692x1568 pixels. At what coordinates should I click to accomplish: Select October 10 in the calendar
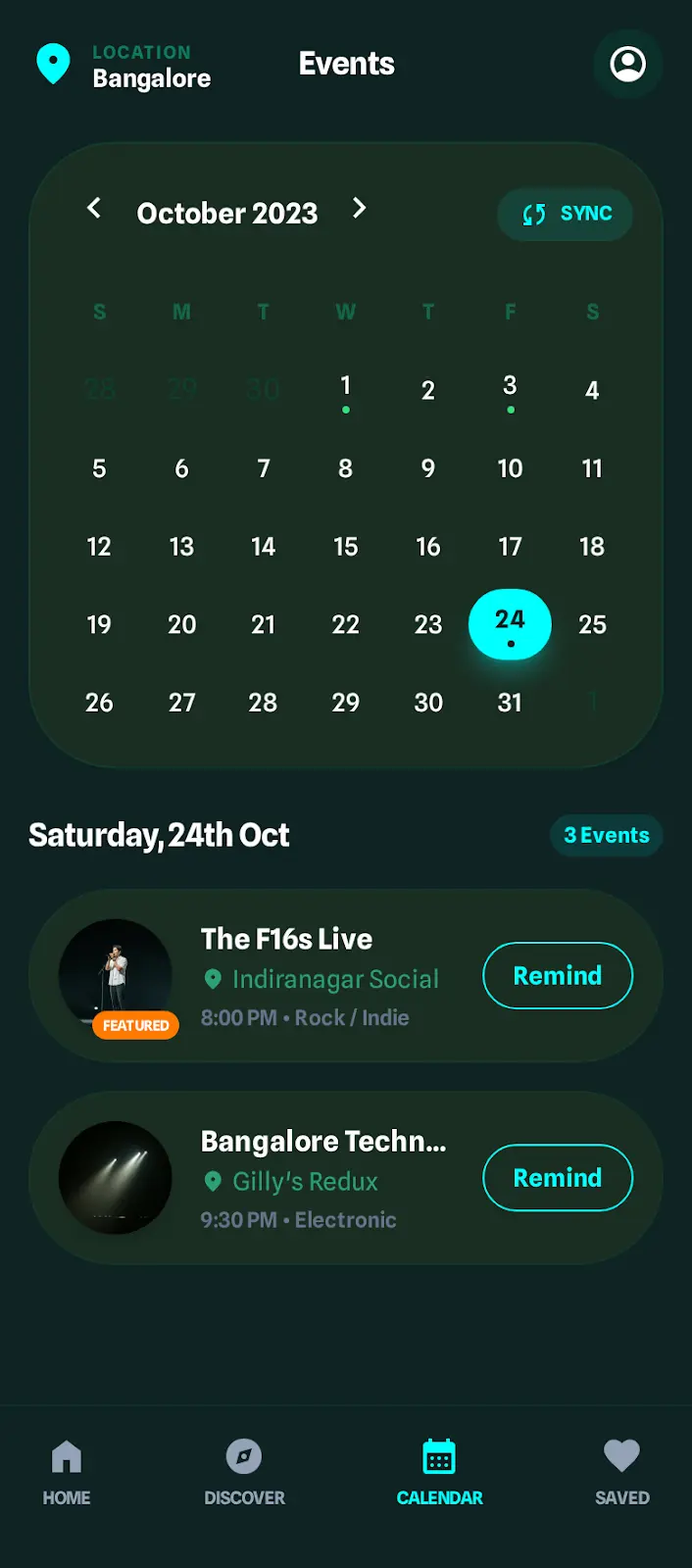tap(510, 468)
